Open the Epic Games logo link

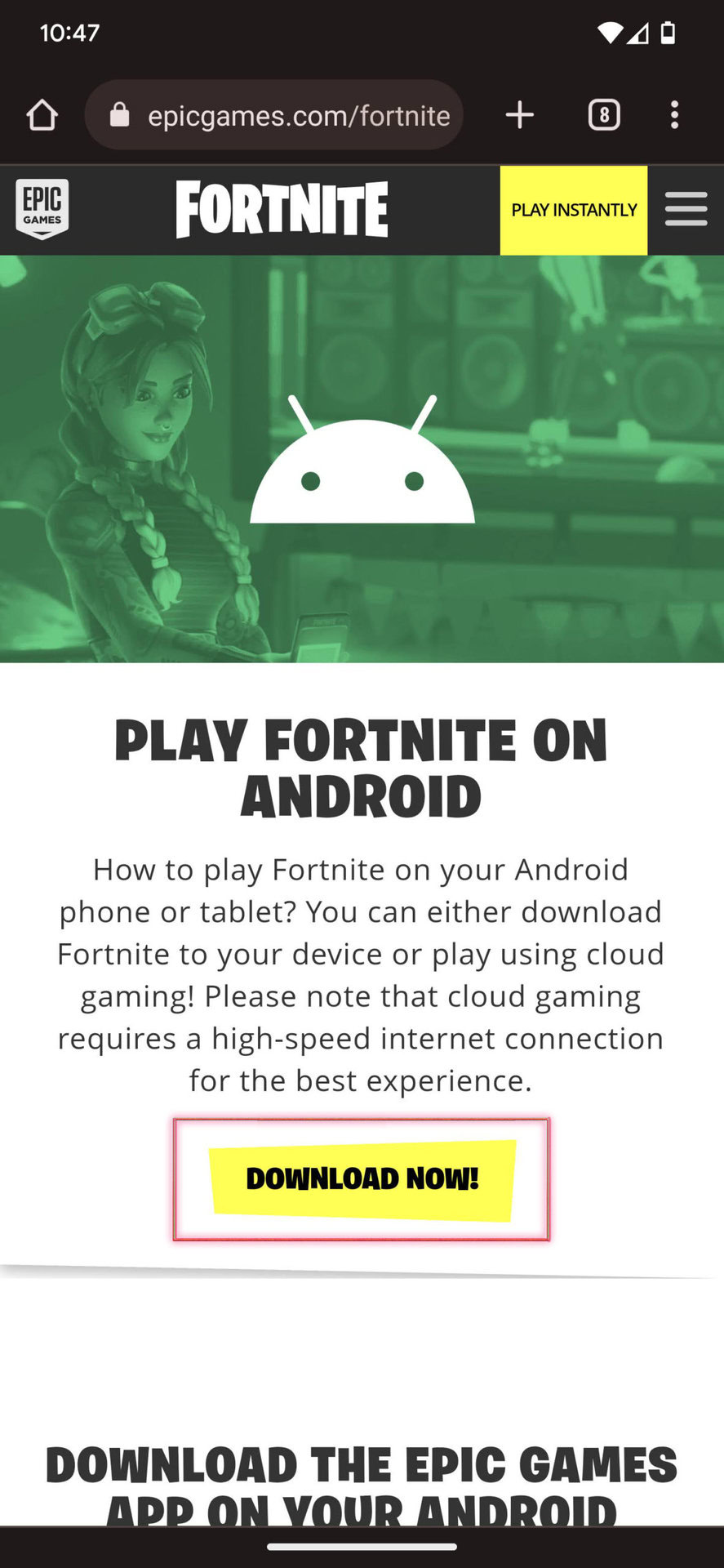pos(42,209)
